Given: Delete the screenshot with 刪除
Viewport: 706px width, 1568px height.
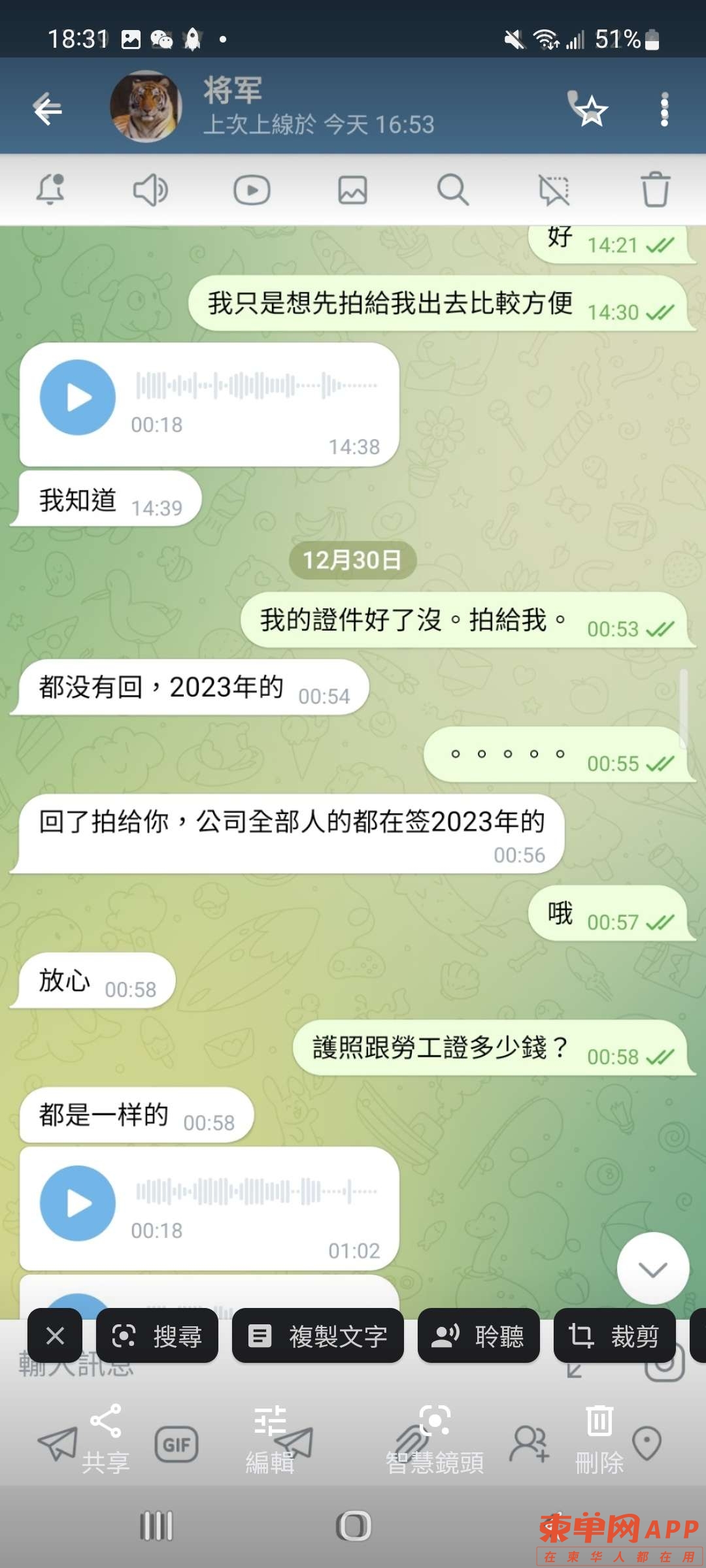Looking at the screenshot, I should pyautogui.click(x=599, y=1438).
